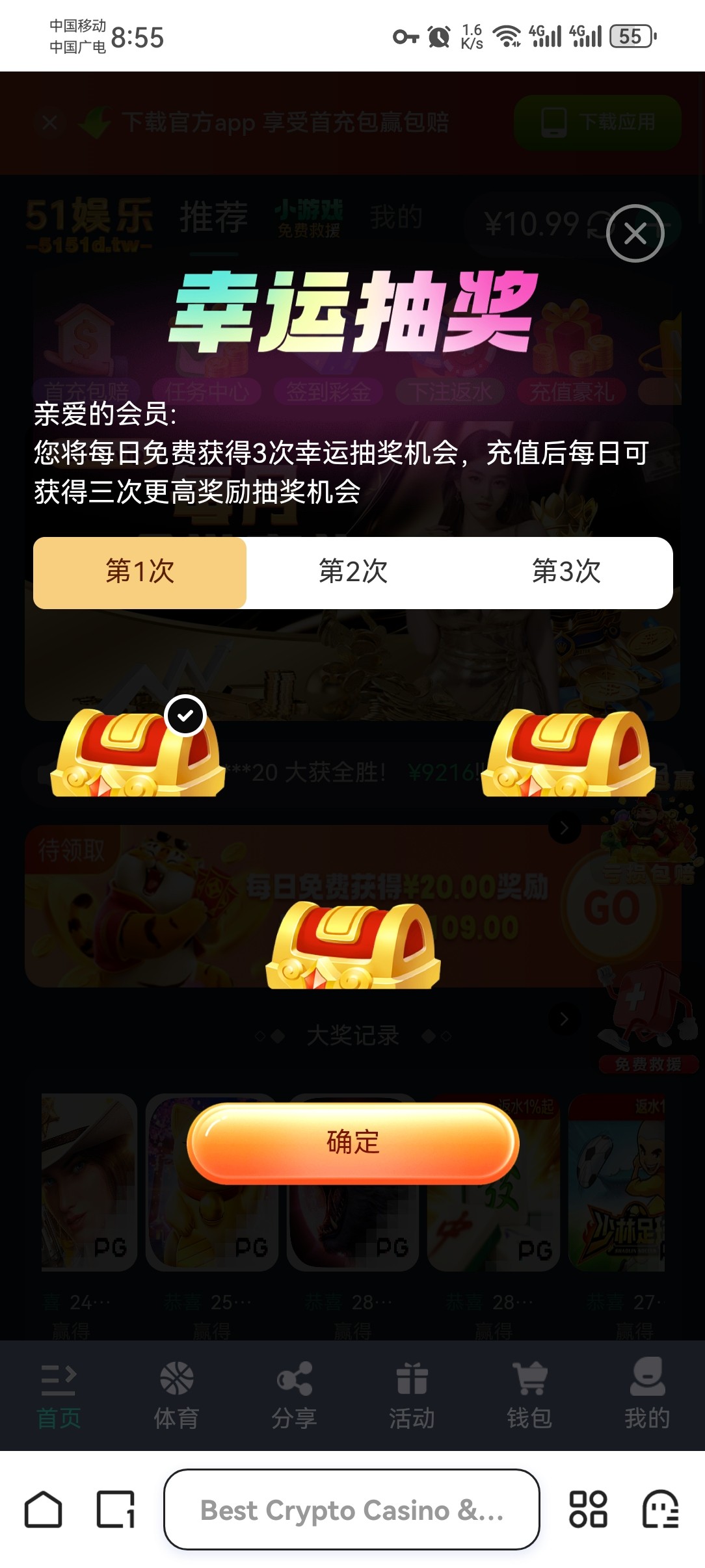Pick the treasure chest marked with a checkmark
Viewport: 705px width, 1568px height.
138,754
